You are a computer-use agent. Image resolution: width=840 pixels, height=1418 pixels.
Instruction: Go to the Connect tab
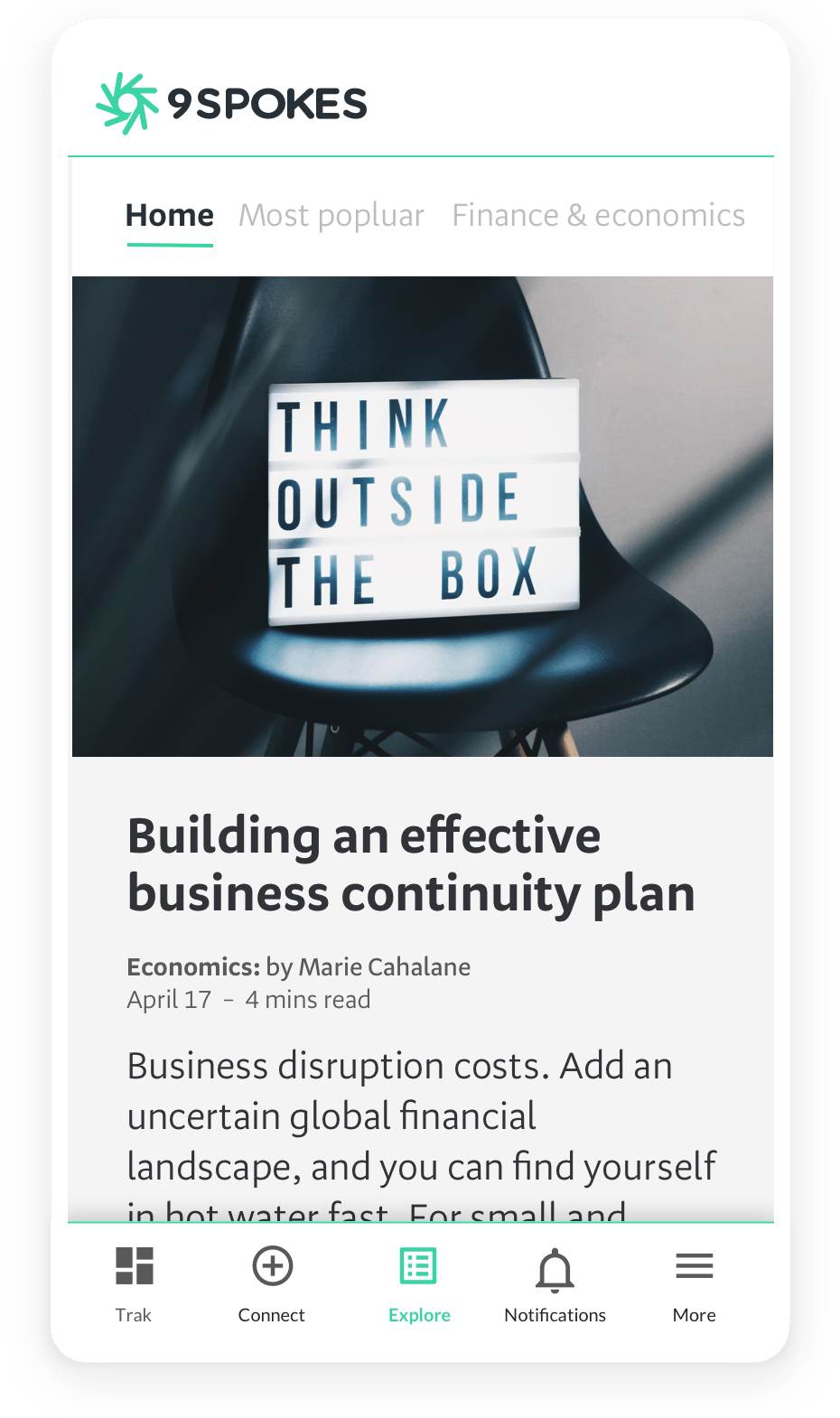pyautogui.click(x=272, y=1283)
